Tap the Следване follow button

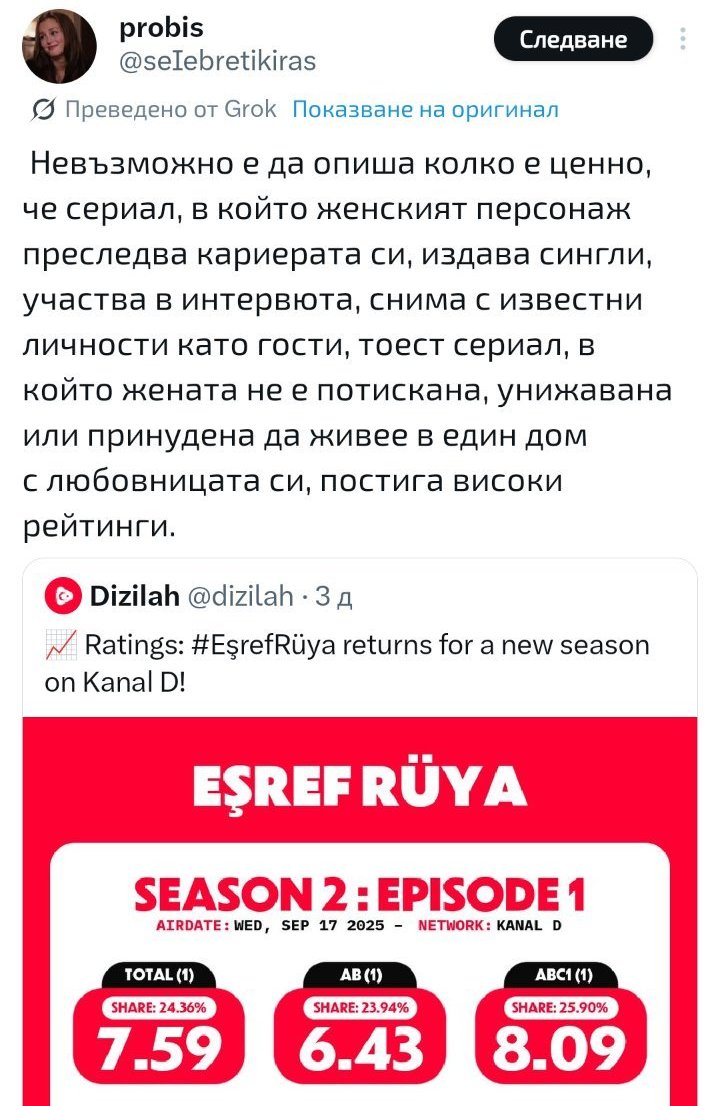(x=573, y=40)
